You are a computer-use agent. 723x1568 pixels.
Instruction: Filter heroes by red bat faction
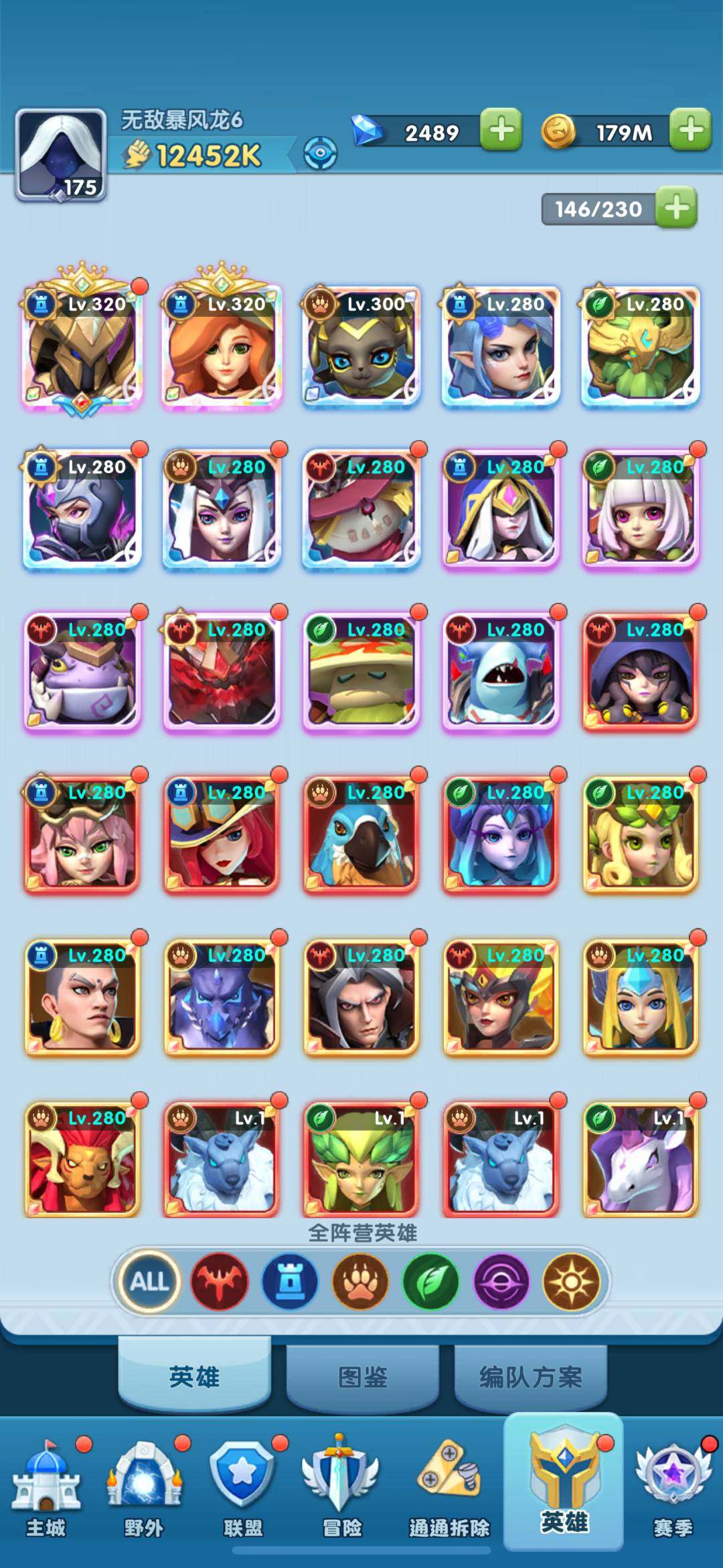point(220,1281)
